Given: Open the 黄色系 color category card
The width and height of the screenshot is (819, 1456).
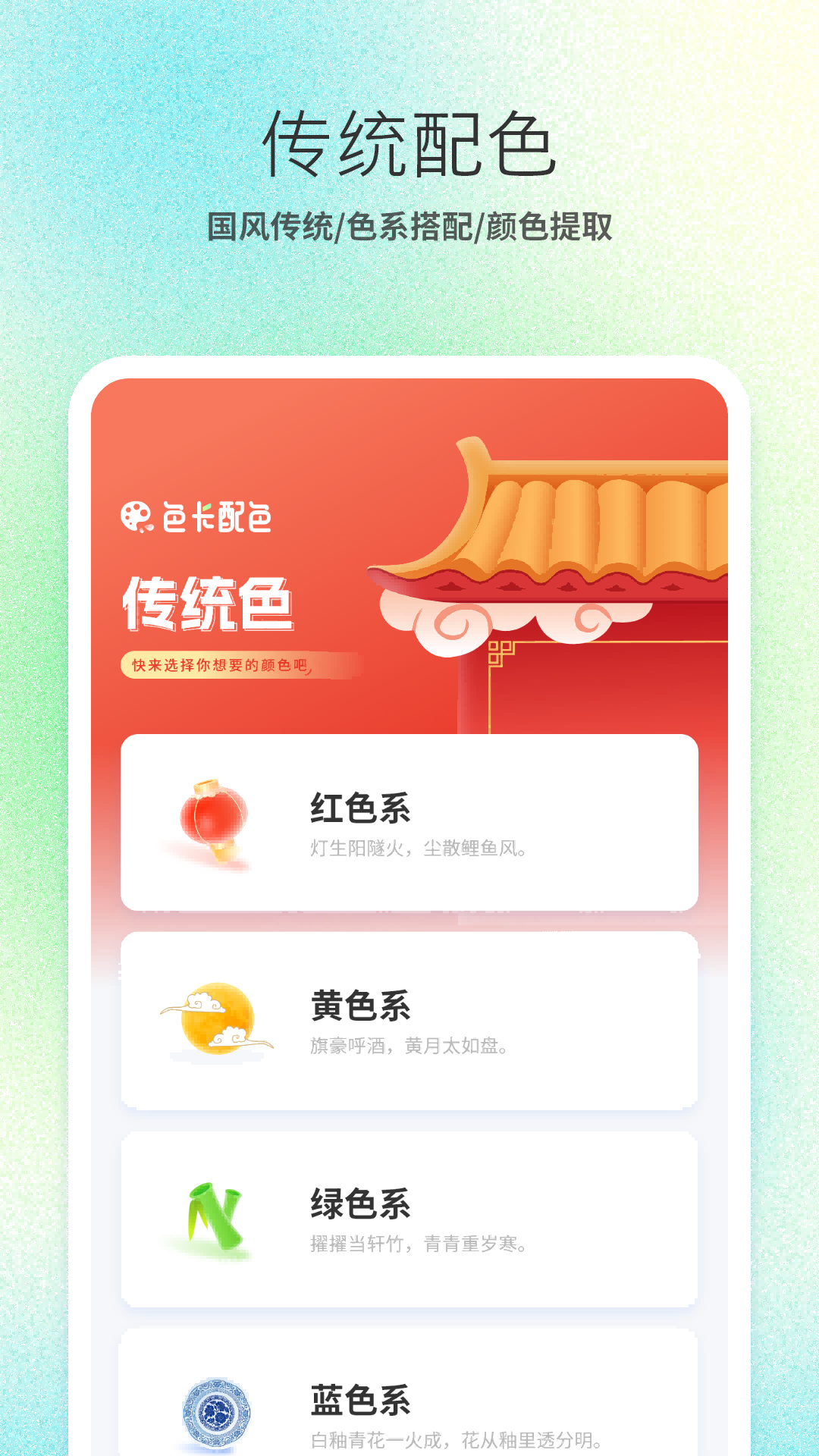Looking at the screenshot, I should pyautogui.click(x=409, y=1020).
